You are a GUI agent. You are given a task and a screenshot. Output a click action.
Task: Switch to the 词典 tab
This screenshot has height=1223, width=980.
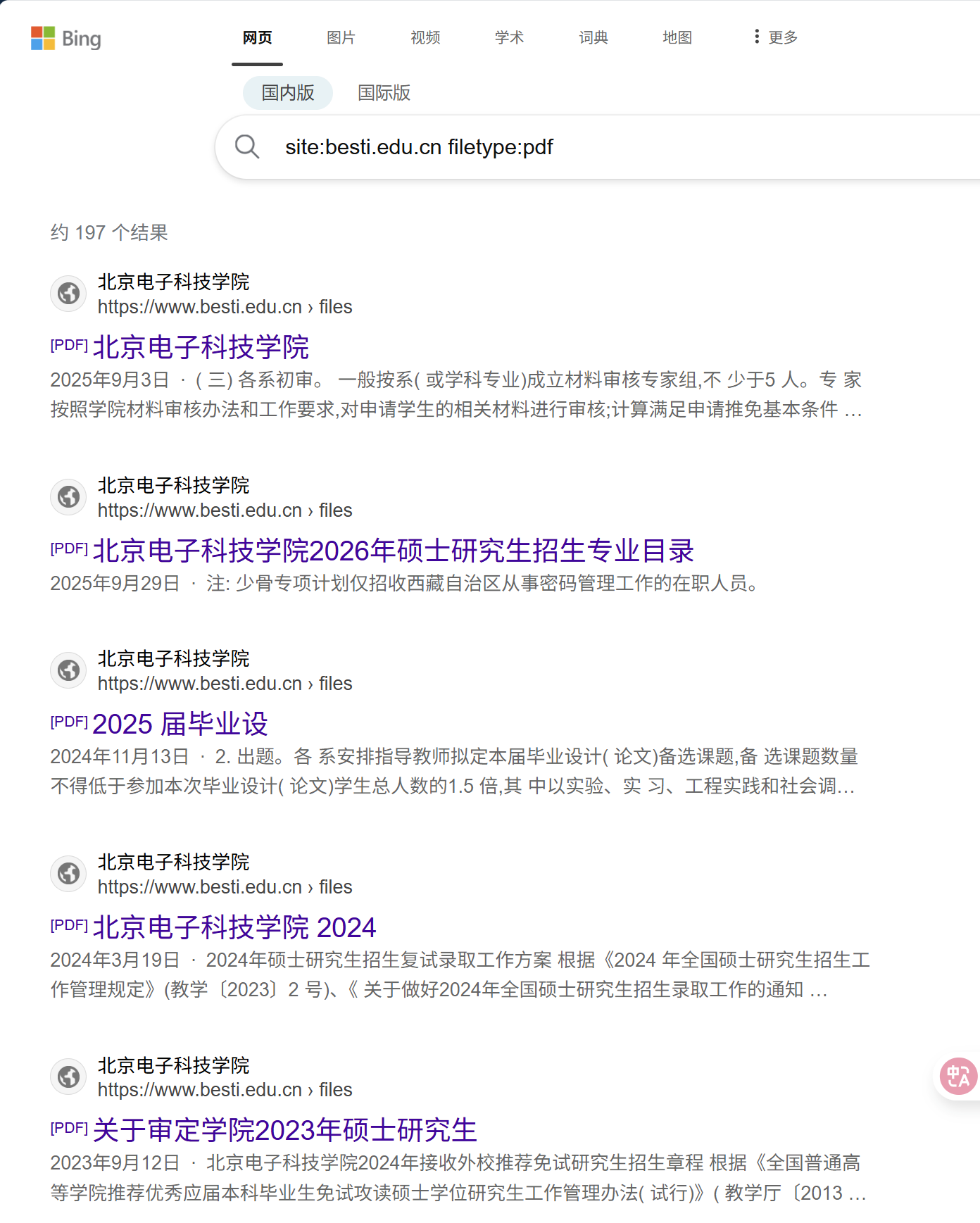593,37
